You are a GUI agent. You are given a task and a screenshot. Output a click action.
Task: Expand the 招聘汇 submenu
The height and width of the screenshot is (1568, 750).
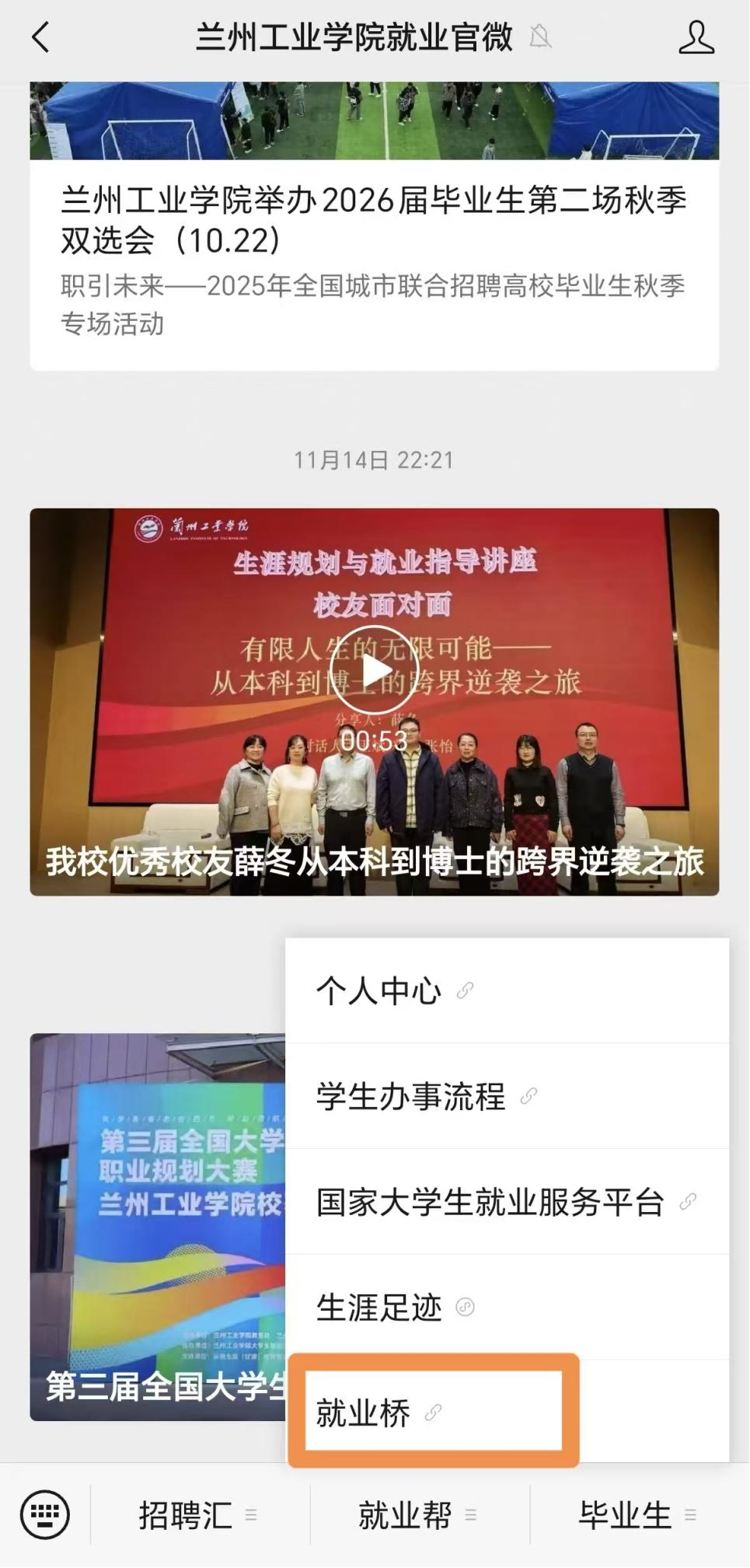[x=183, y=1514]
